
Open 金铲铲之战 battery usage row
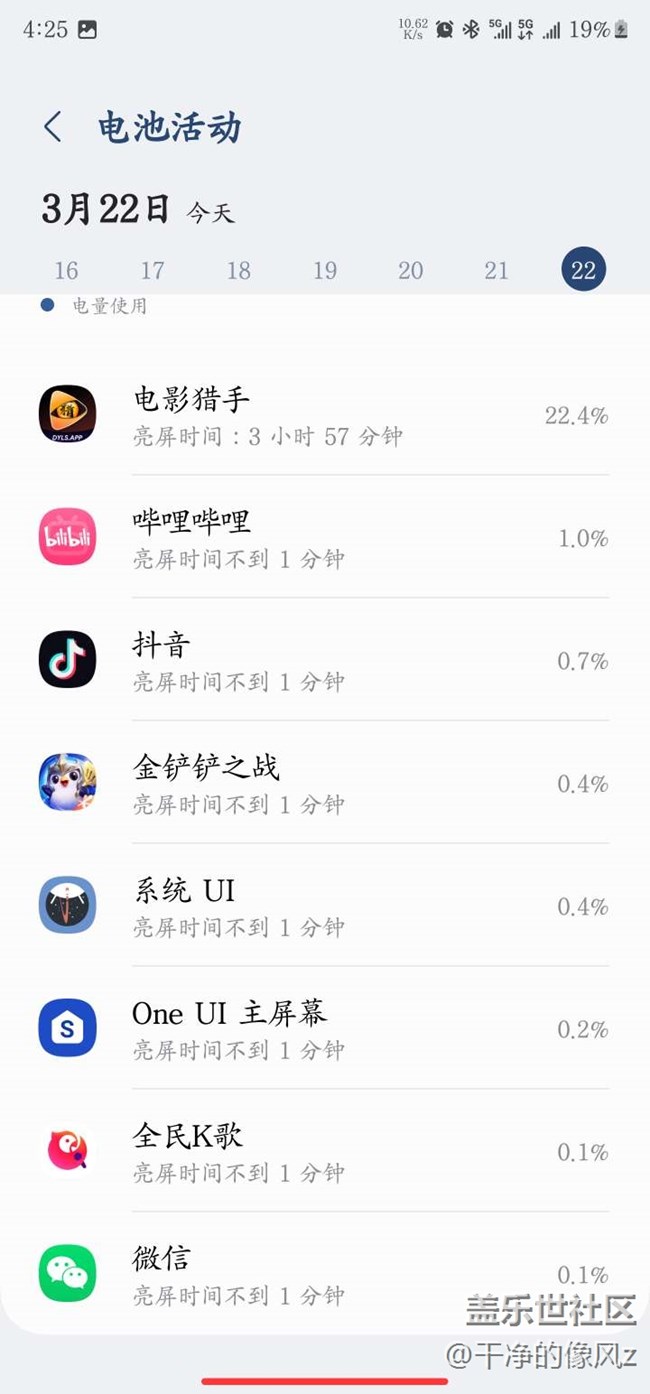324,783
